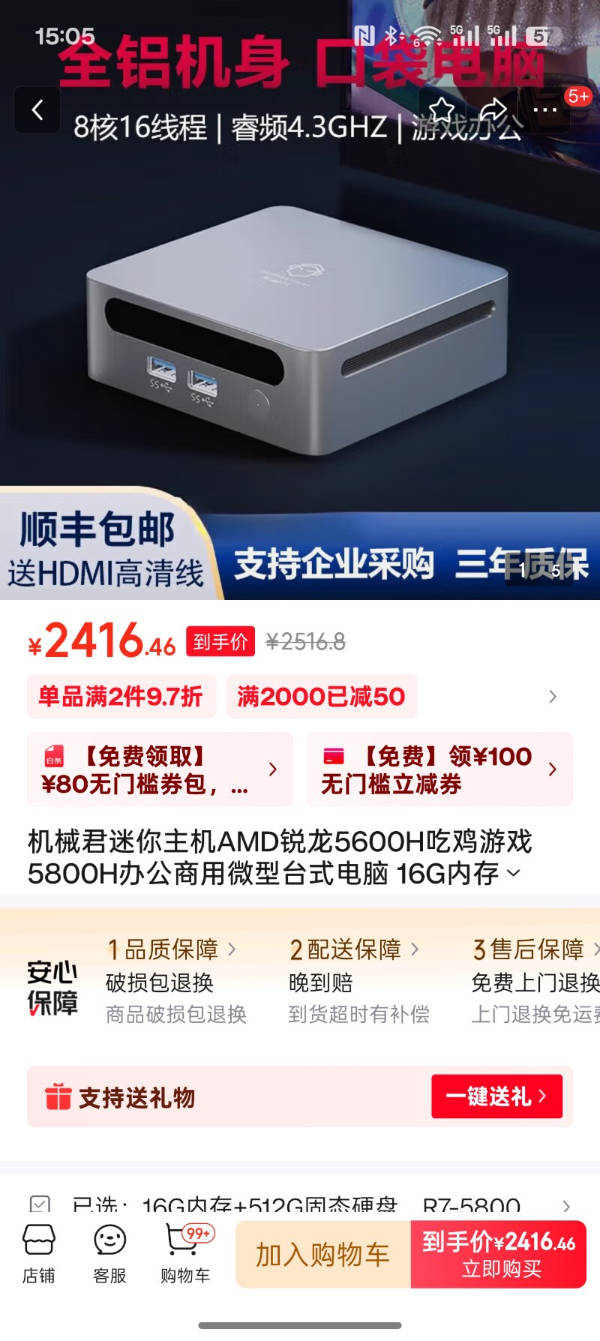This screenshot has height=1341, width=600.
Task: Open selected specification 已选 row
Action: 300,1206
